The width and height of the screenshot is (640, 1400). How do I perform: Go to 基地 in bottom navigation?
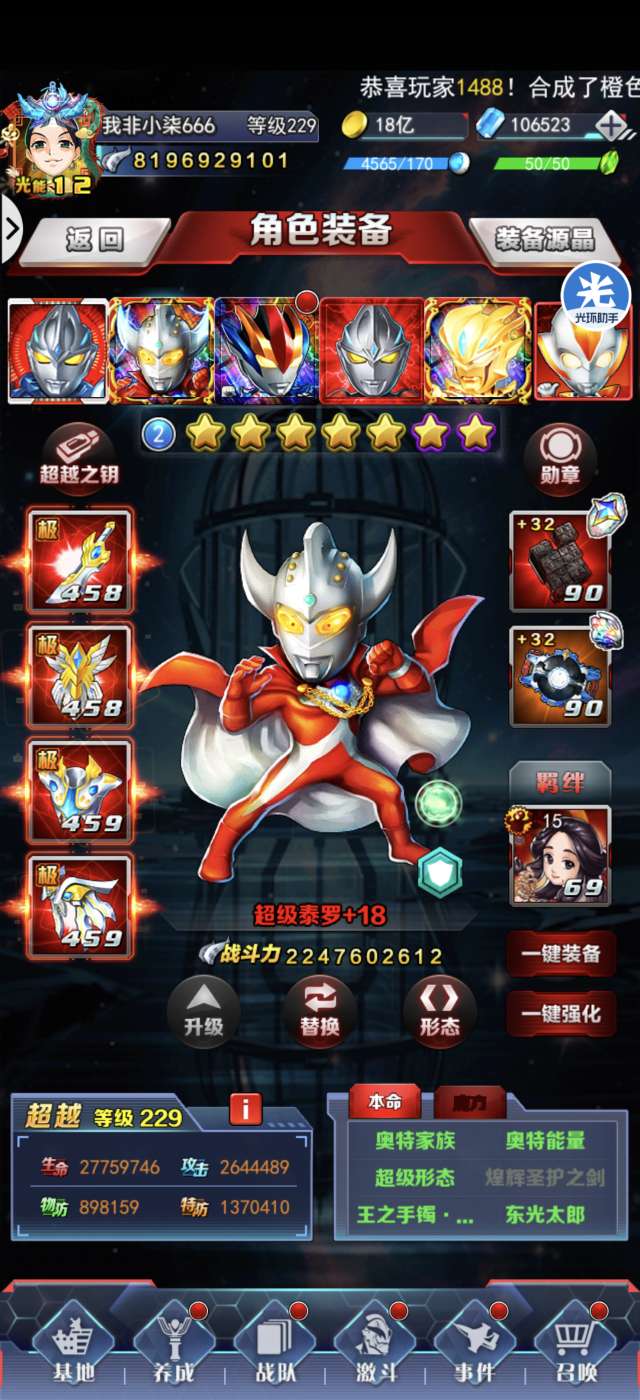66,1350
